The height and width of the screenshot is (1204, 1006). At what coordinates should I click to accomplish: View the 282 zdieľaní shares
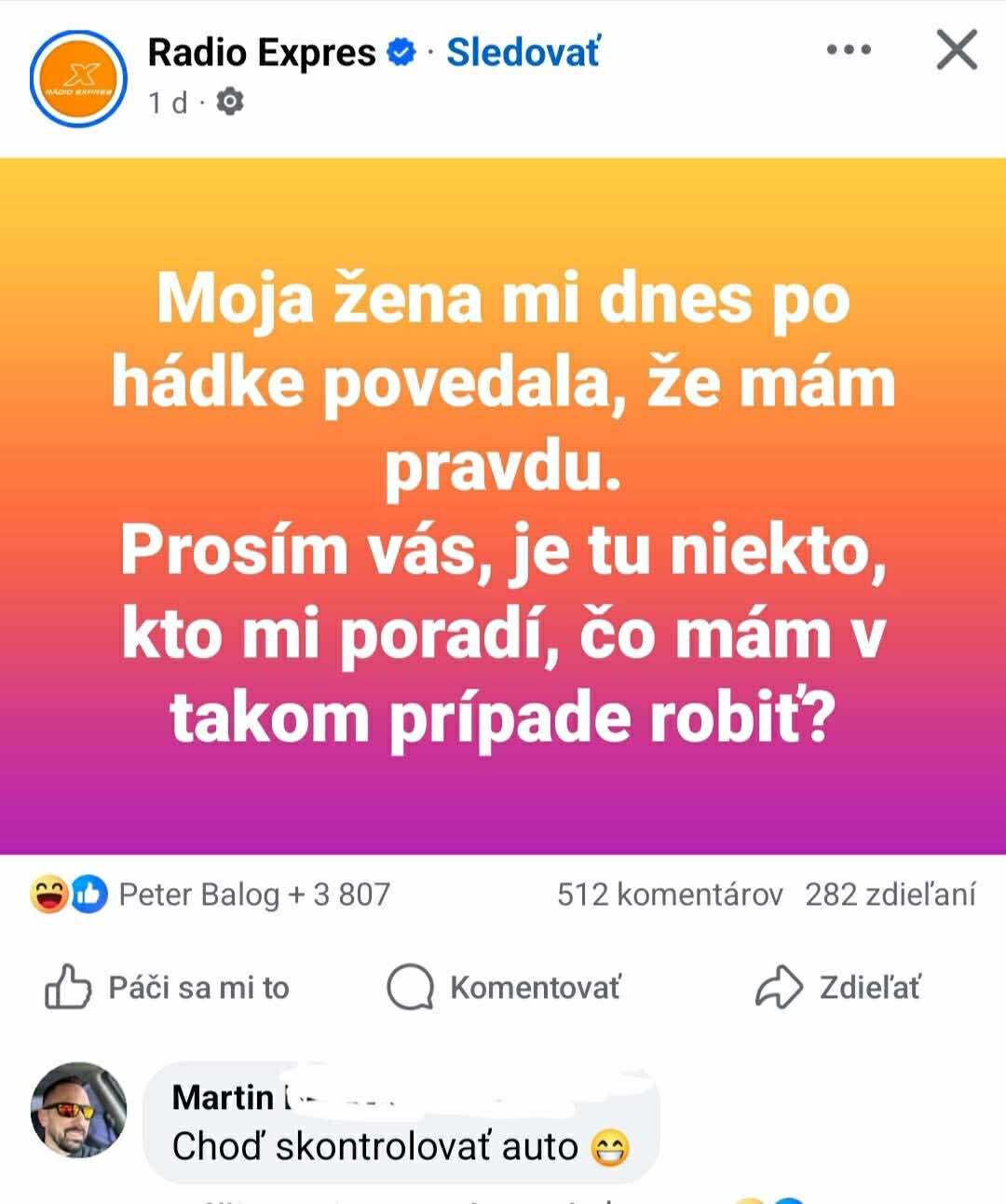point(890,895)
